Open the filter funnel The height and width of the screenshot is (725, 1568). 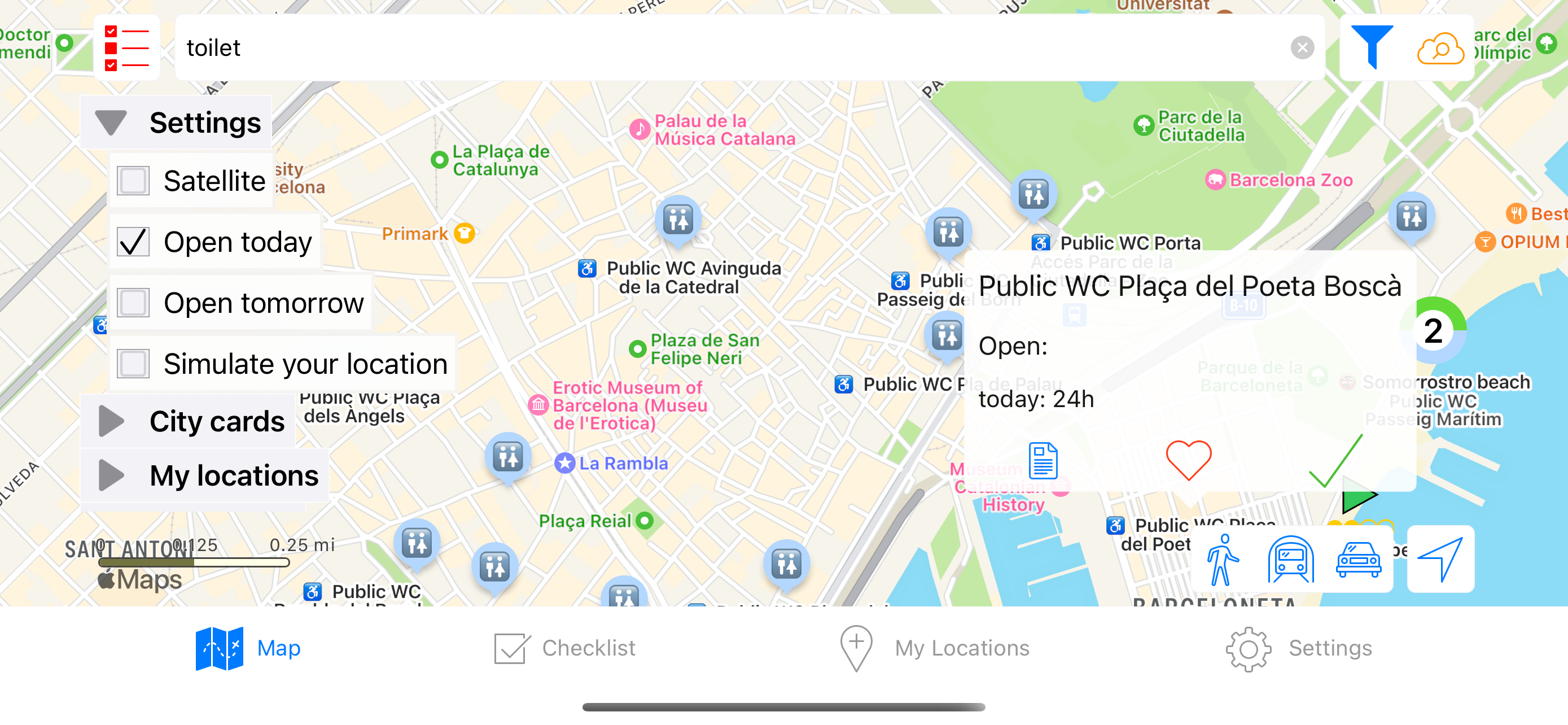click(x=1372, y=47)
